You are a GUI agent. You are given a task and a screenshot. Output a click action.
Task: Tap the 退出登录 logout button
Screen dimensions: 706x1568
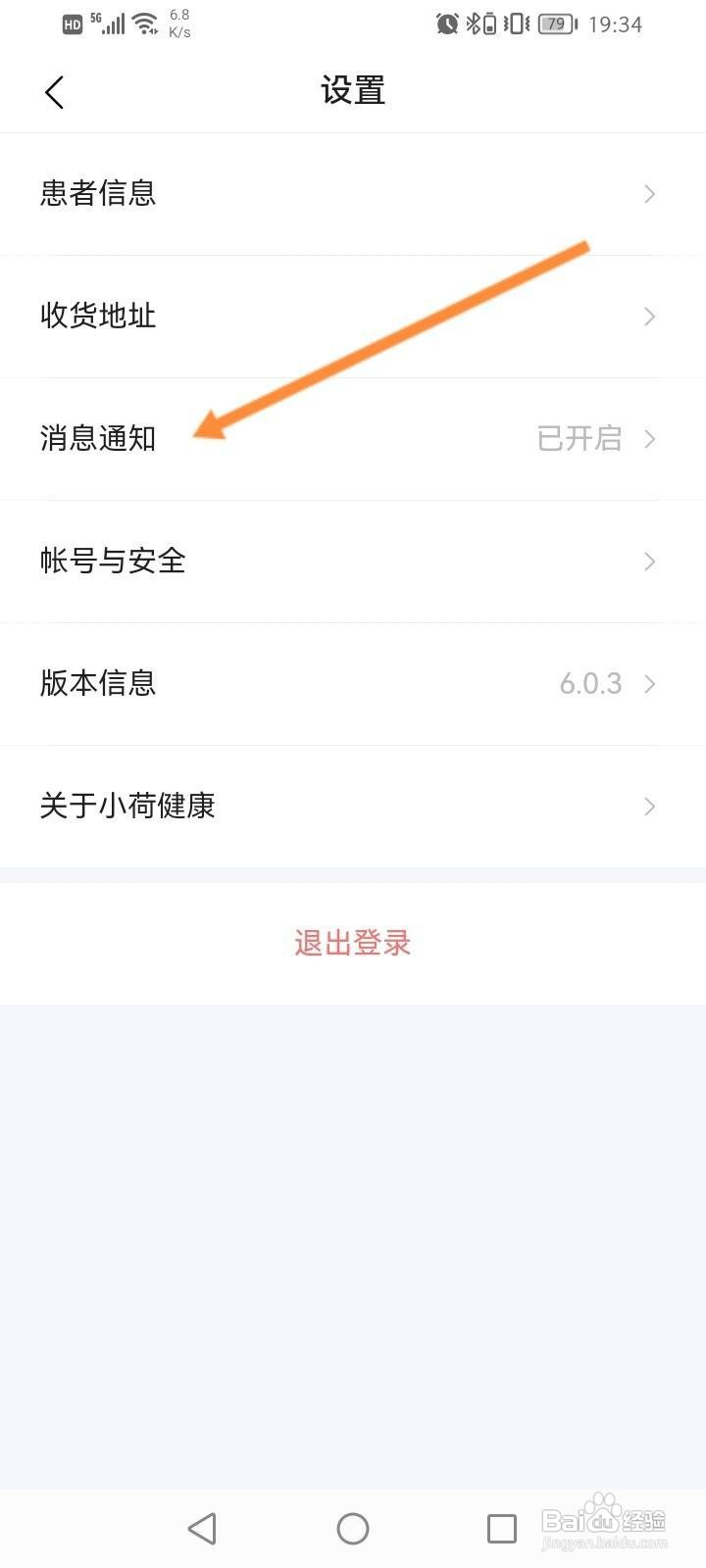pyautogui.click(x=352, y=943)
